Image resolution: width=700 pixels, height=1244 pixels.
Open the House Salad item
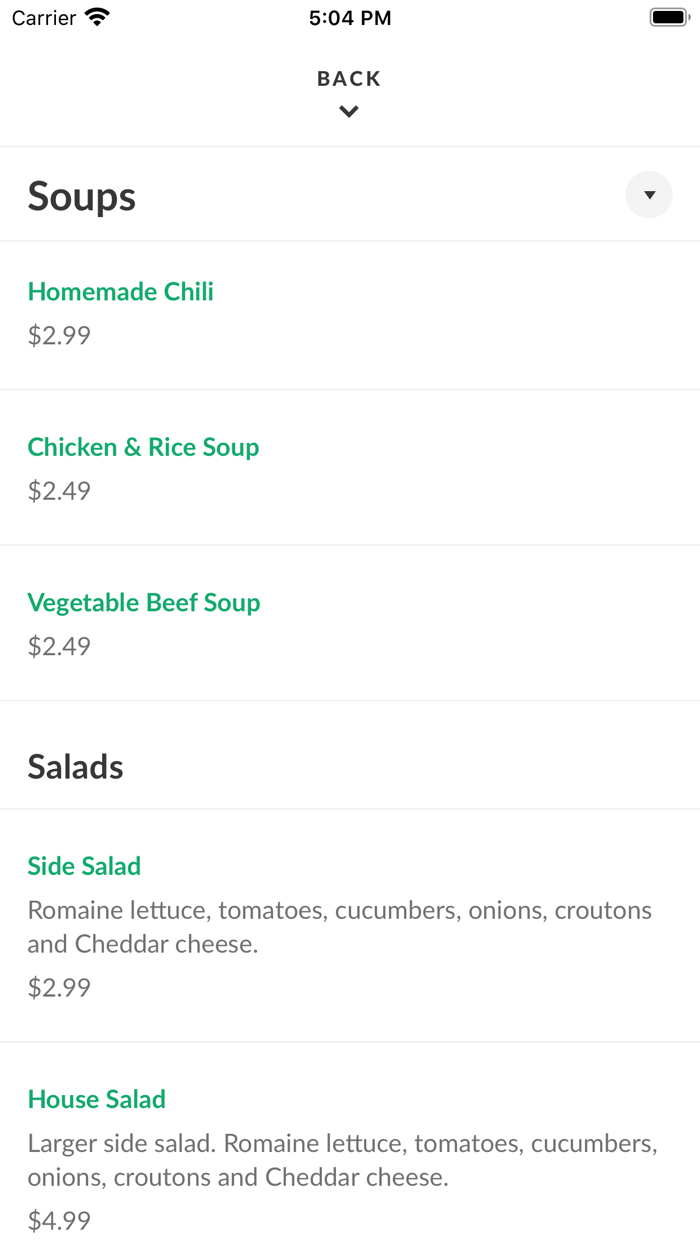pyautogui.click(x=97, y=1100)
